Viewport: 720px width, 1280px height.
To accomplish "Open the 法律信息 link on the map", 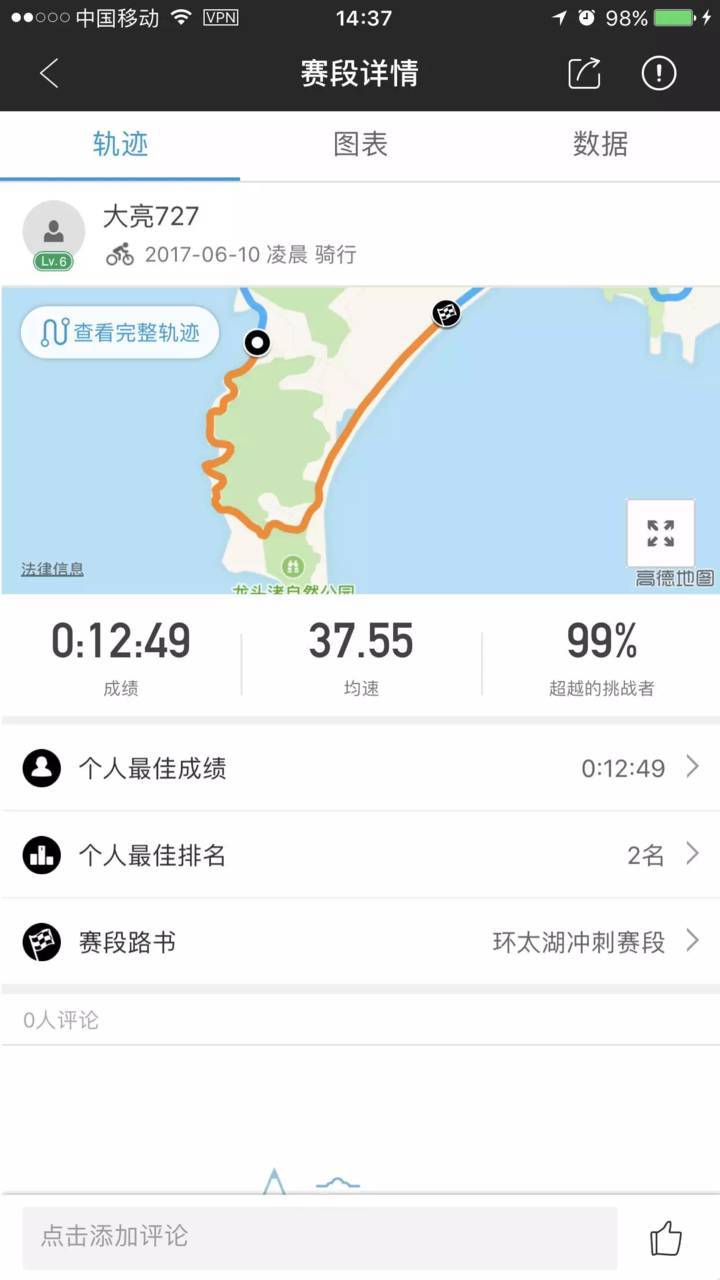I will click(x=52, y=569).
